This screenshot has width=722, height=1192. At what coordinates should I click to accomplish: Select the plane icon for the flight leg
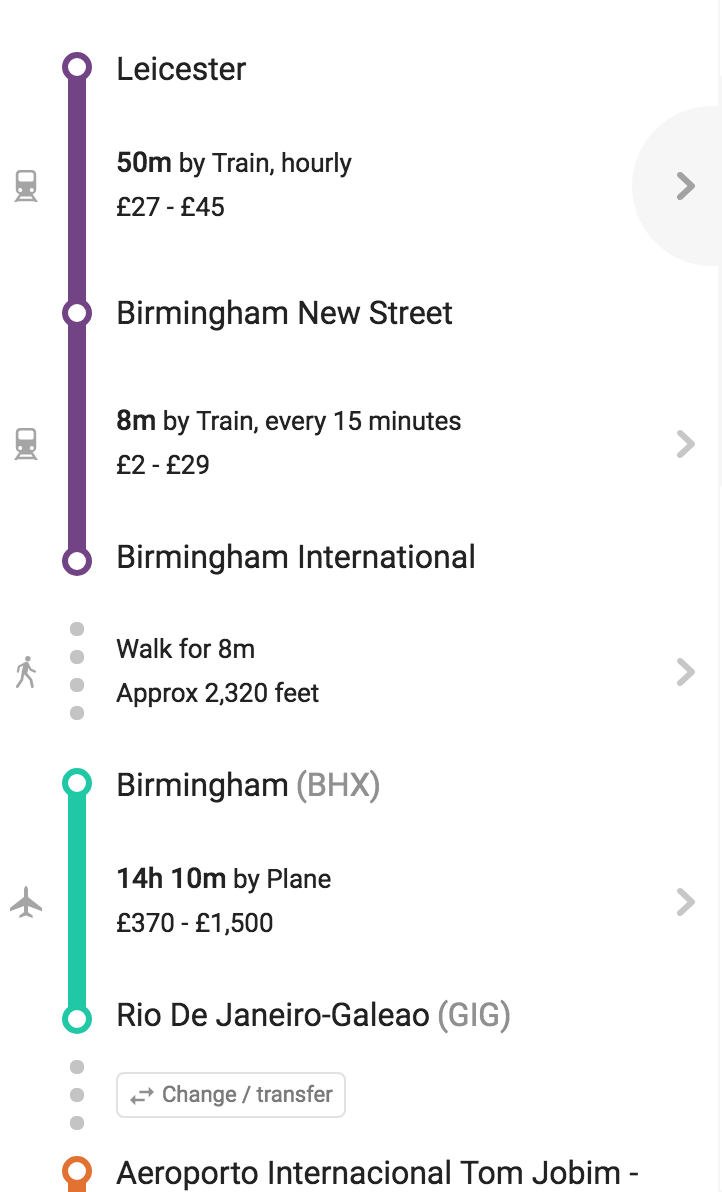click(x=25, y=901)
